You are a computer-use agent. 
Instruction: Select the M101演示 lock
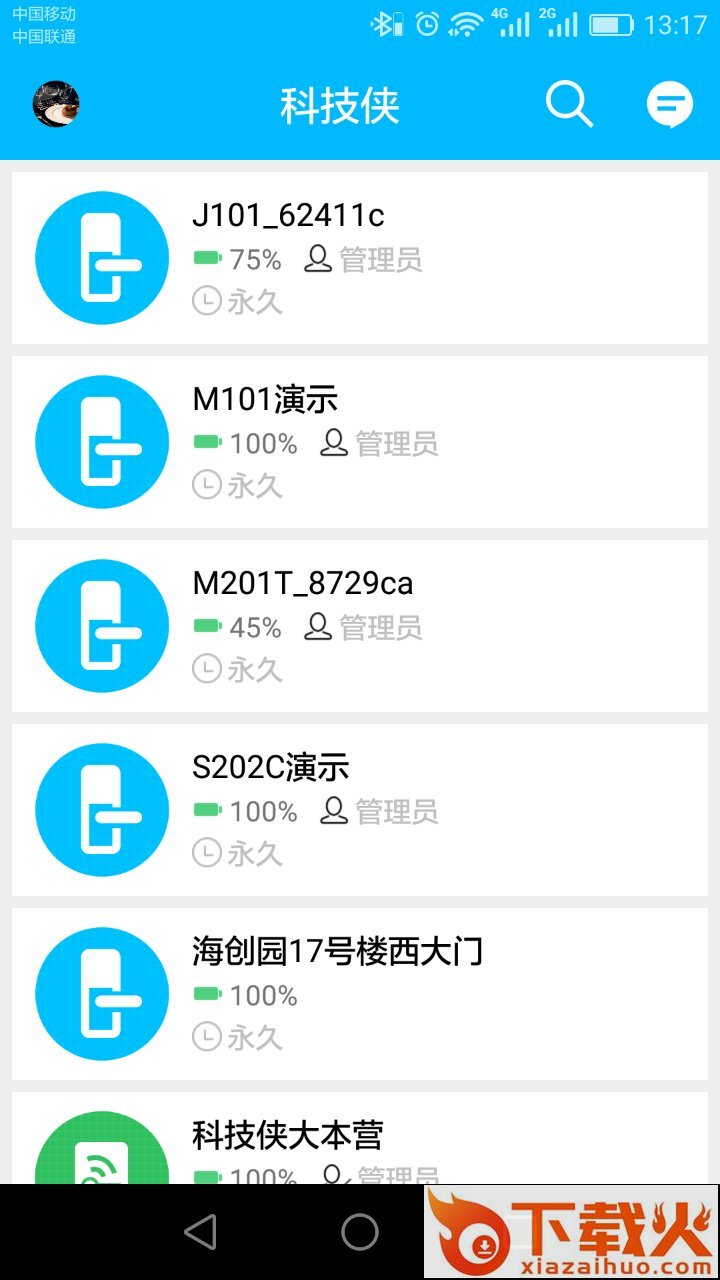(360, 442)
